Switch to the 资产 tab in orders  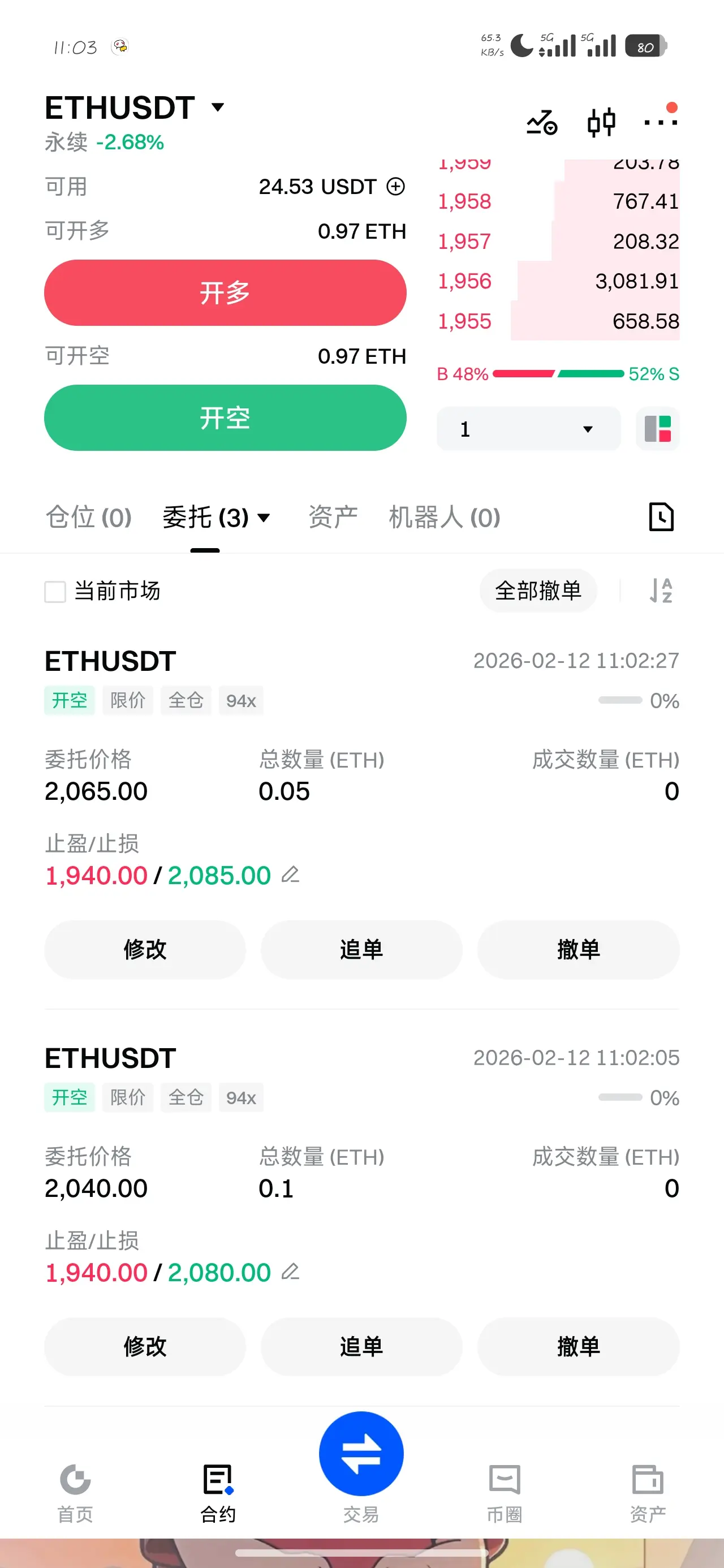tap(333, 518)
